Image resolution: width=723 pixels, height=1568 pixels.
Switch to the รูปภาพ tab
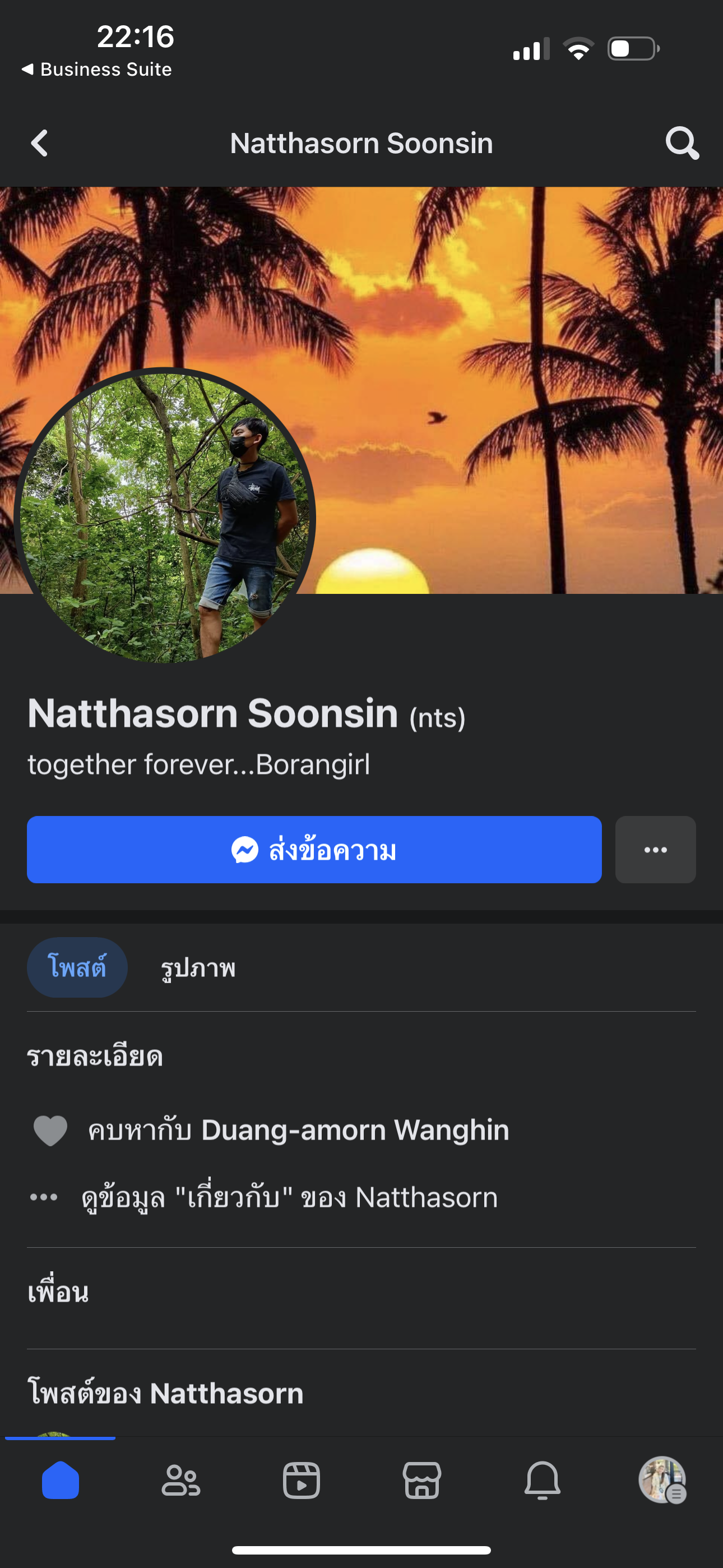pyautogui.click(x=198, y=968)
